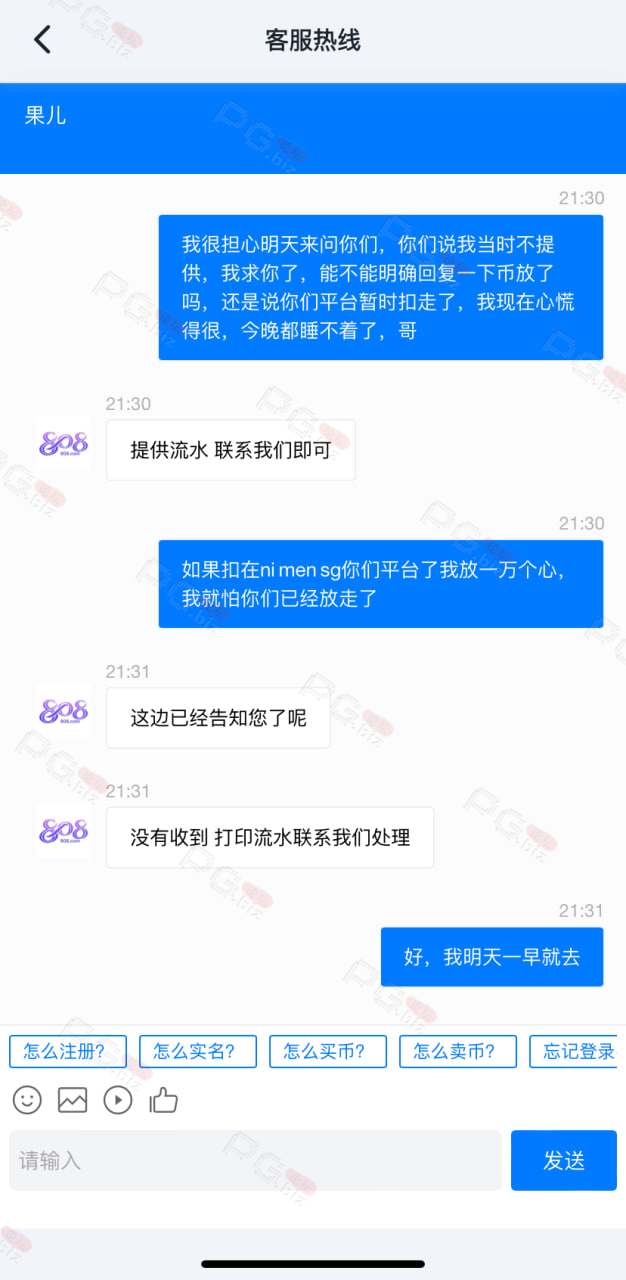The height and width of the screenshot is (1280, 626).
Task: Tap the 发送 send button
Action: 564,1160
